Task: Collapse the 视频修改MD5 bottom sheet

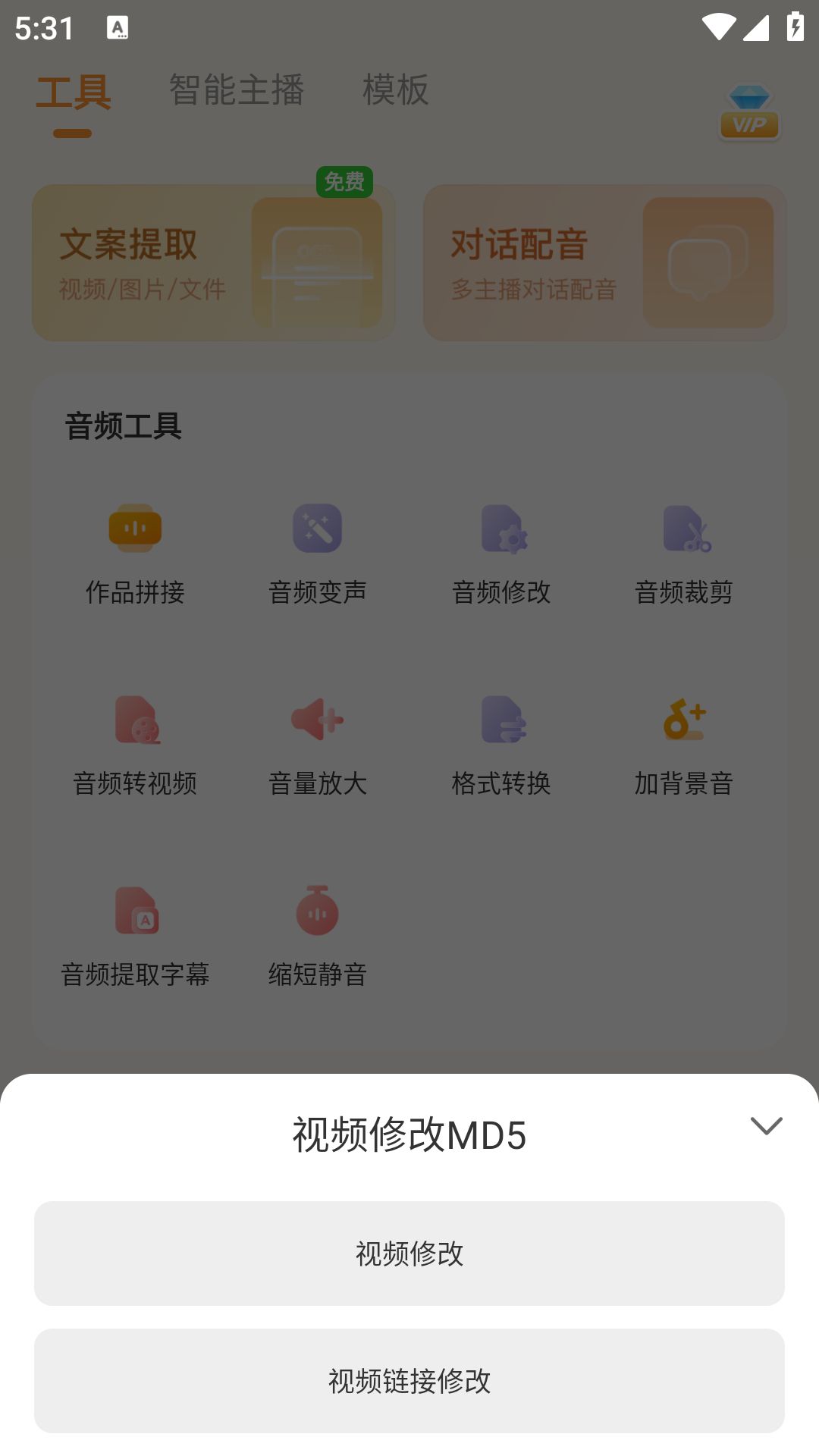Action: point(766,1126)
